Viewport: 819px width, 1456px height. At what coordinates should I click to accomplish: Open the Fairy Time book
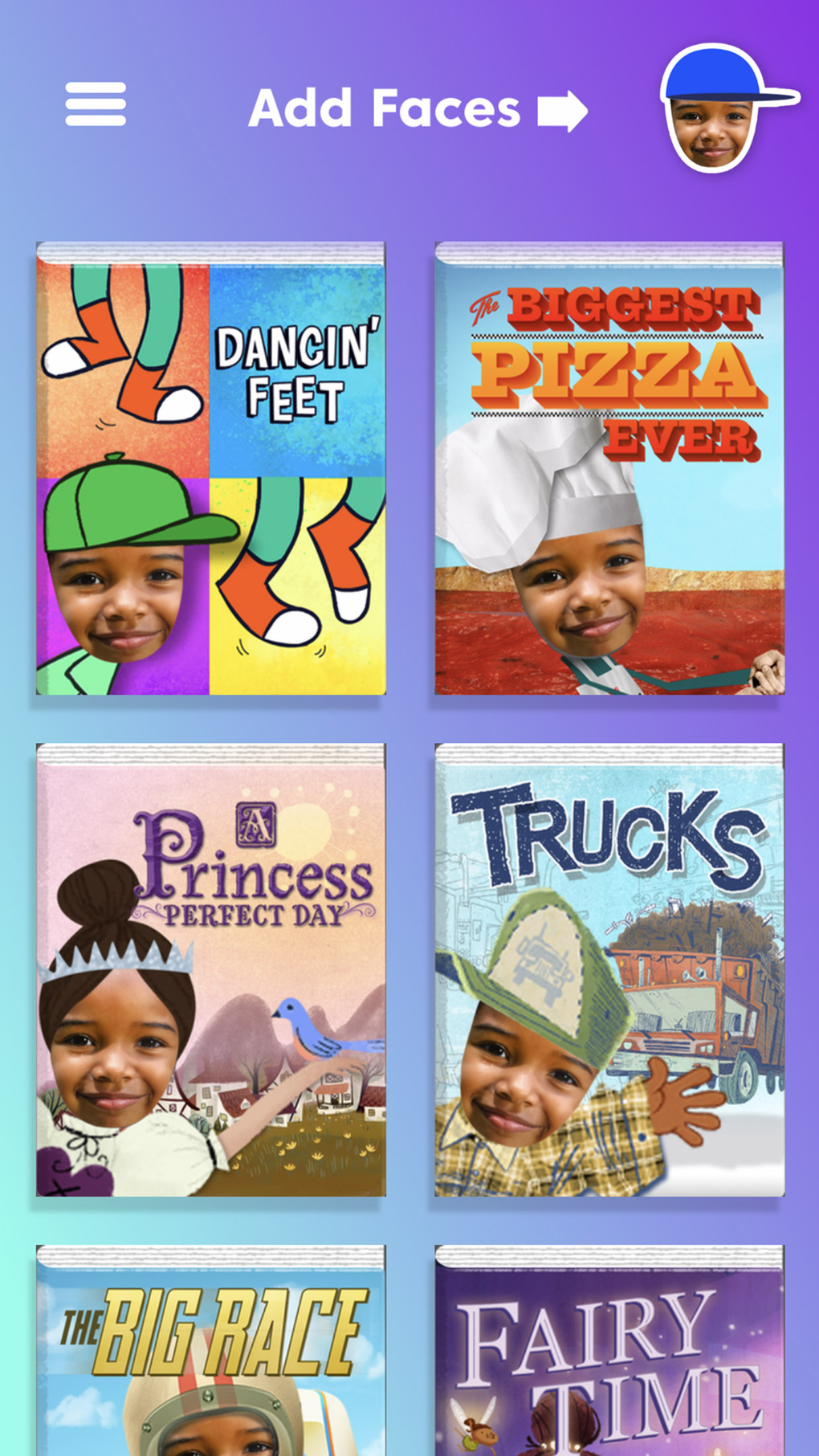tap(609, 1353)
